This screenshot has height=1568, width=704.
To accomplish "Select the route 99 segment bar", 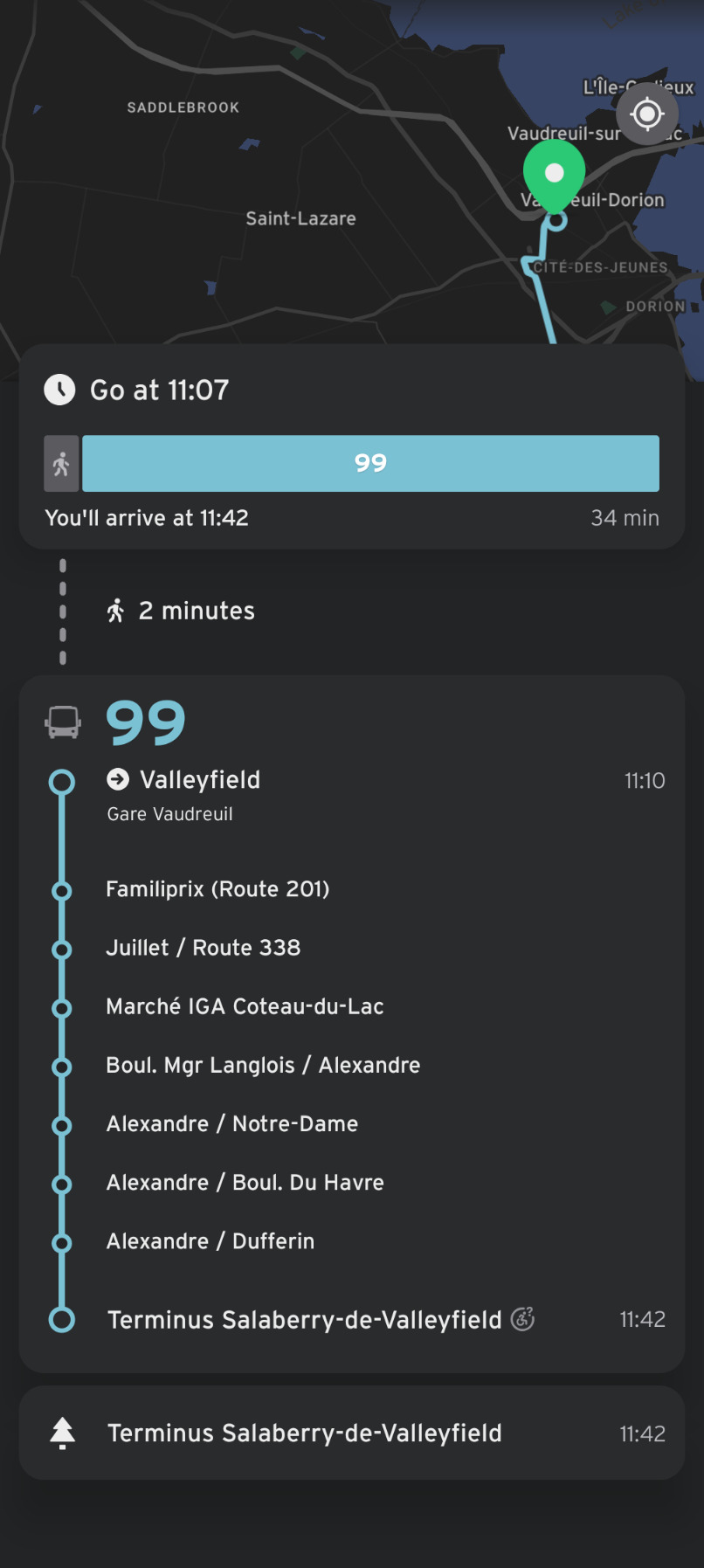I will [370, 463].
